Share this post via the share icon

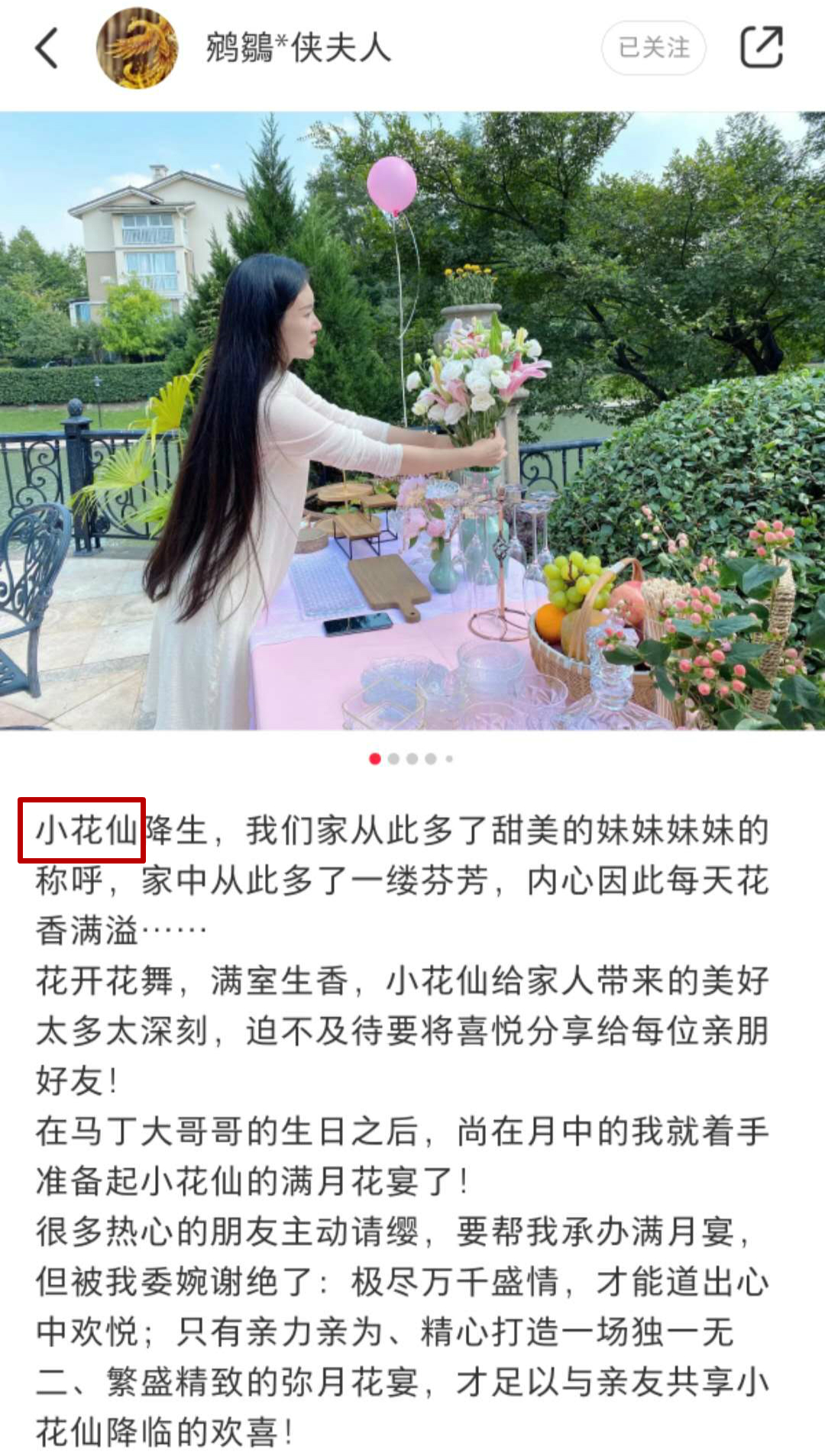tap(762, 47)
